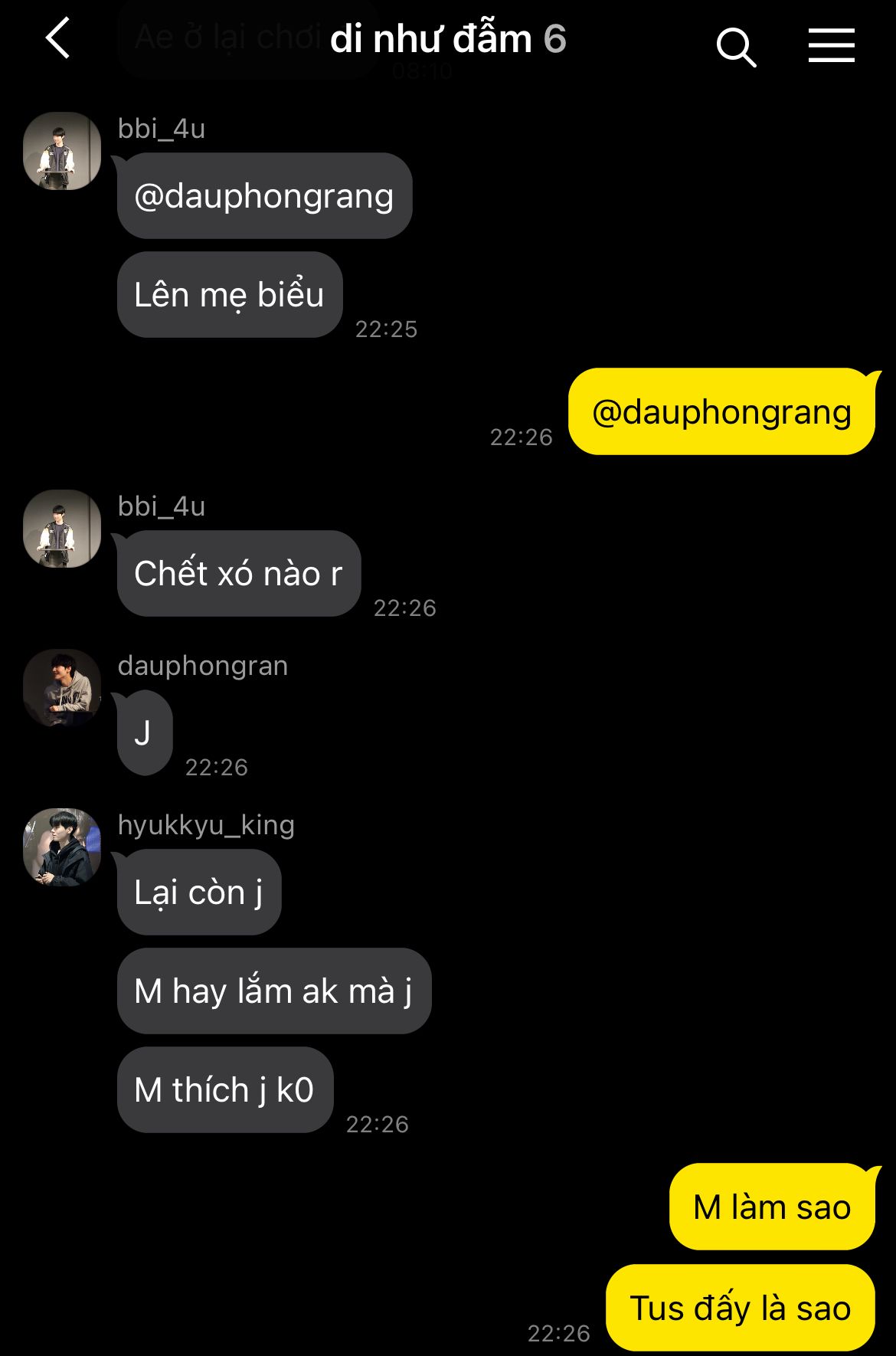Open bbi_4u's avatar above @dauphongrang message
This screenshot has height=1356, width=896.
(62, 151)
